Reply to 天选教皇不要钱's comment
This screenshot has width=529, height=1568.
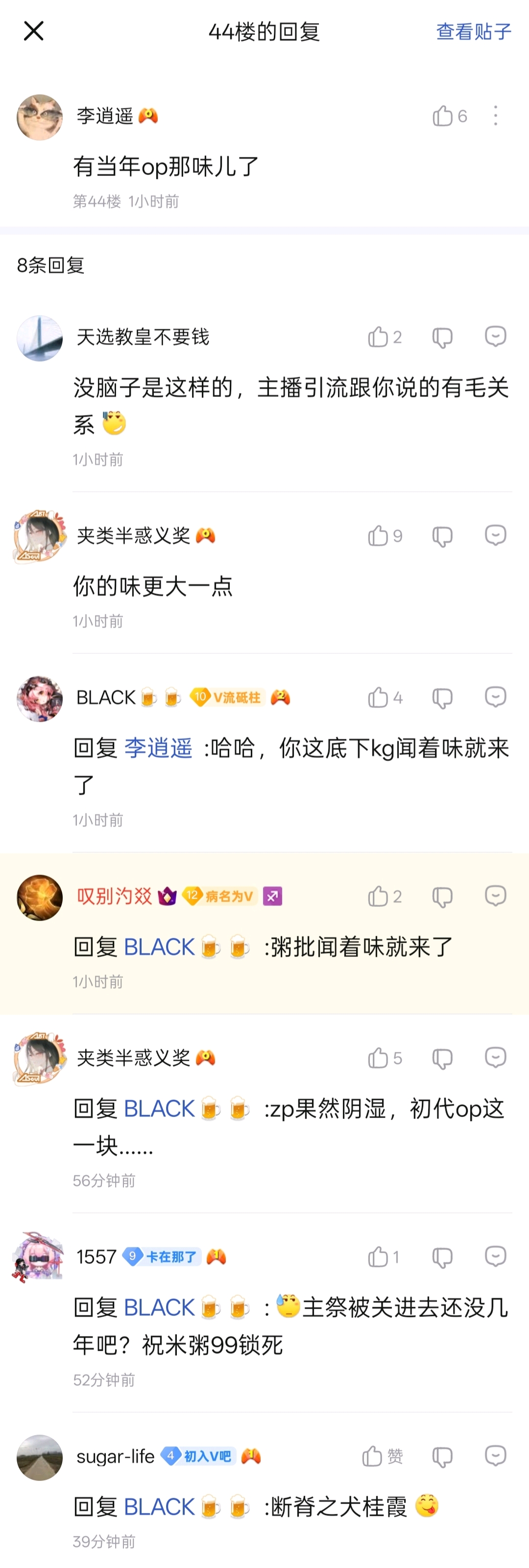[x=496, y=336]
